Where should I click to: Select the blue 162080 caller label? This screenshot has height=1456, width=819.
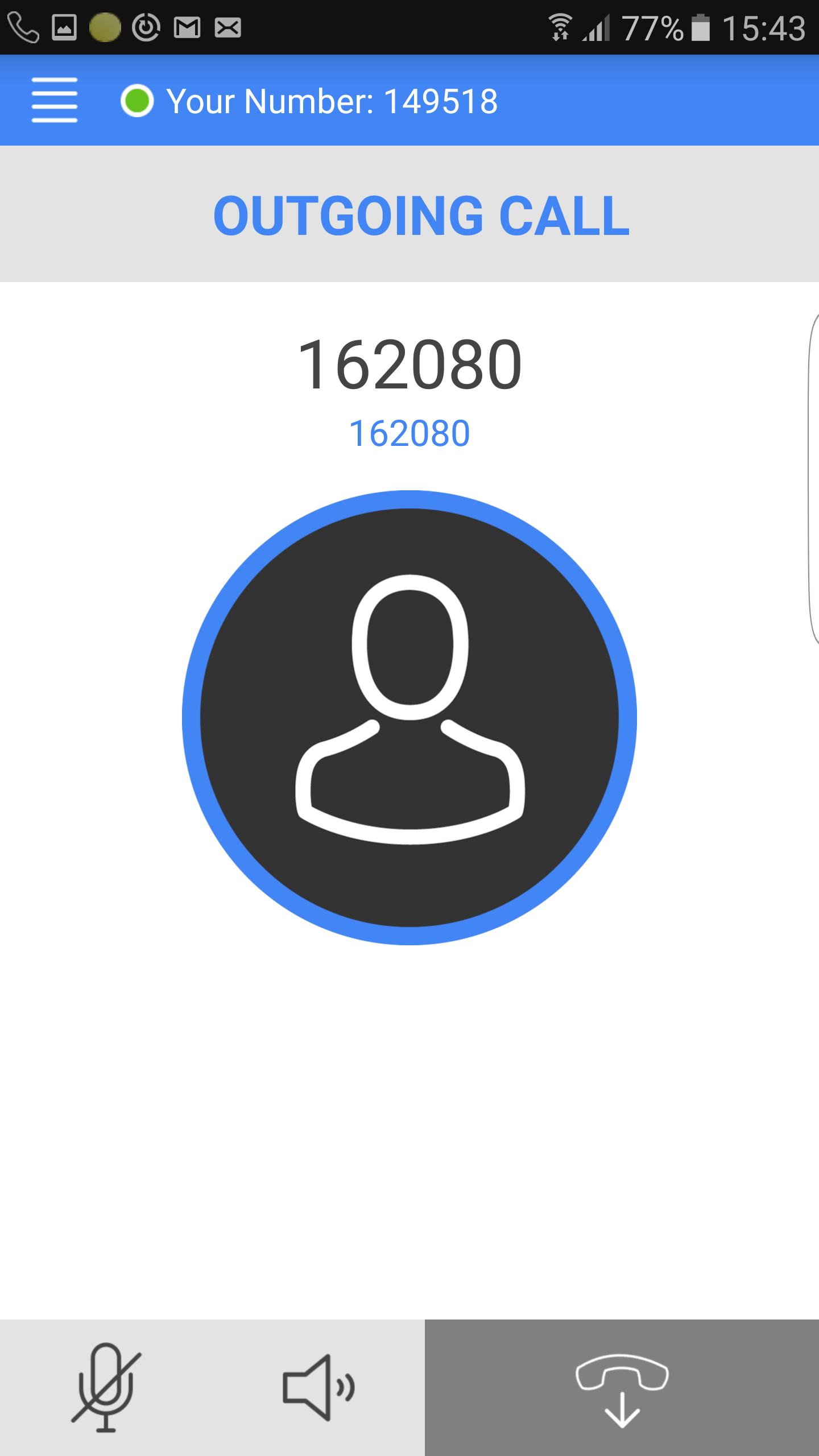pyautogui.click(x=408, y=433)
